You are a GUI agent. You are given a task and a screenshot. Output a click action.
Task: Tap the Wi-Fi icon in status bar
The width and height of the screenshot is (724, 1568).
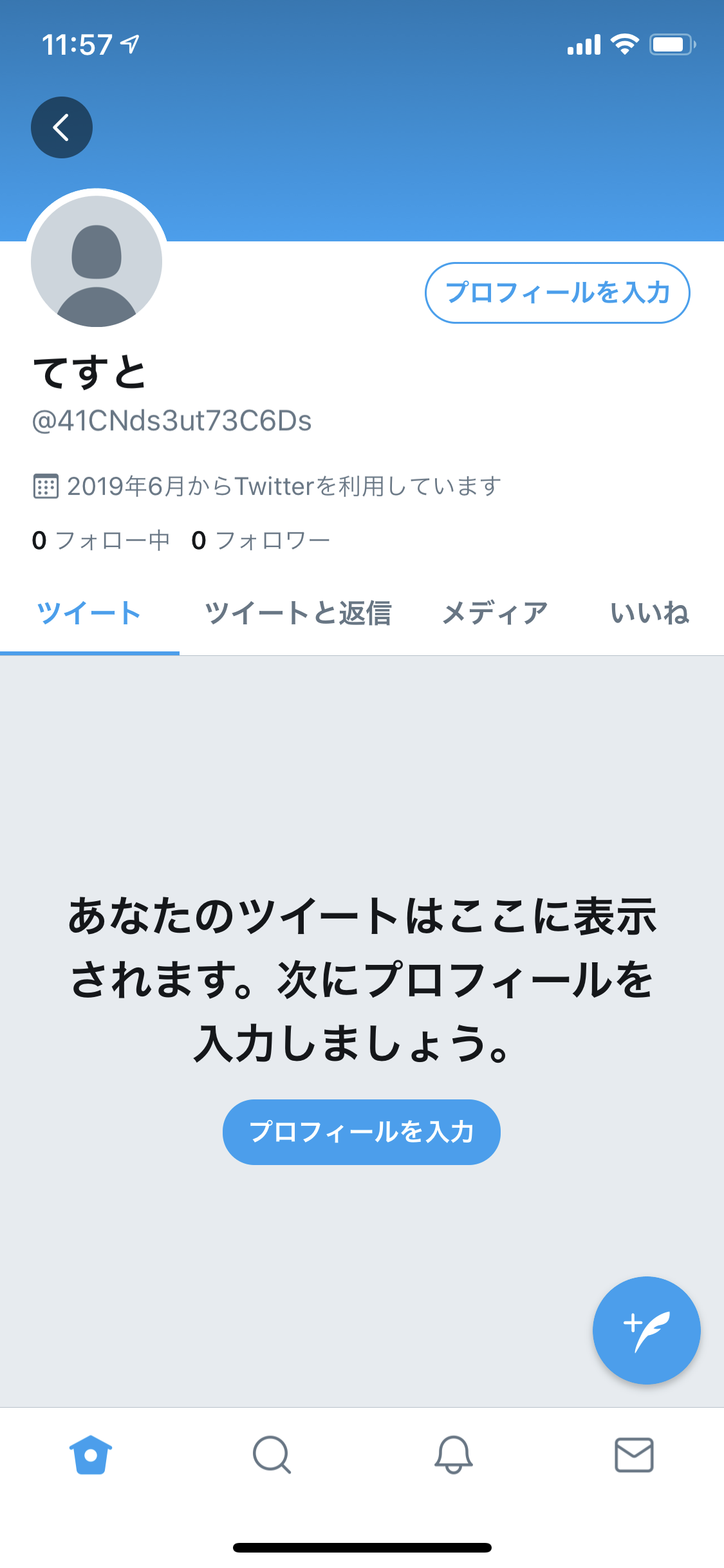624,43
